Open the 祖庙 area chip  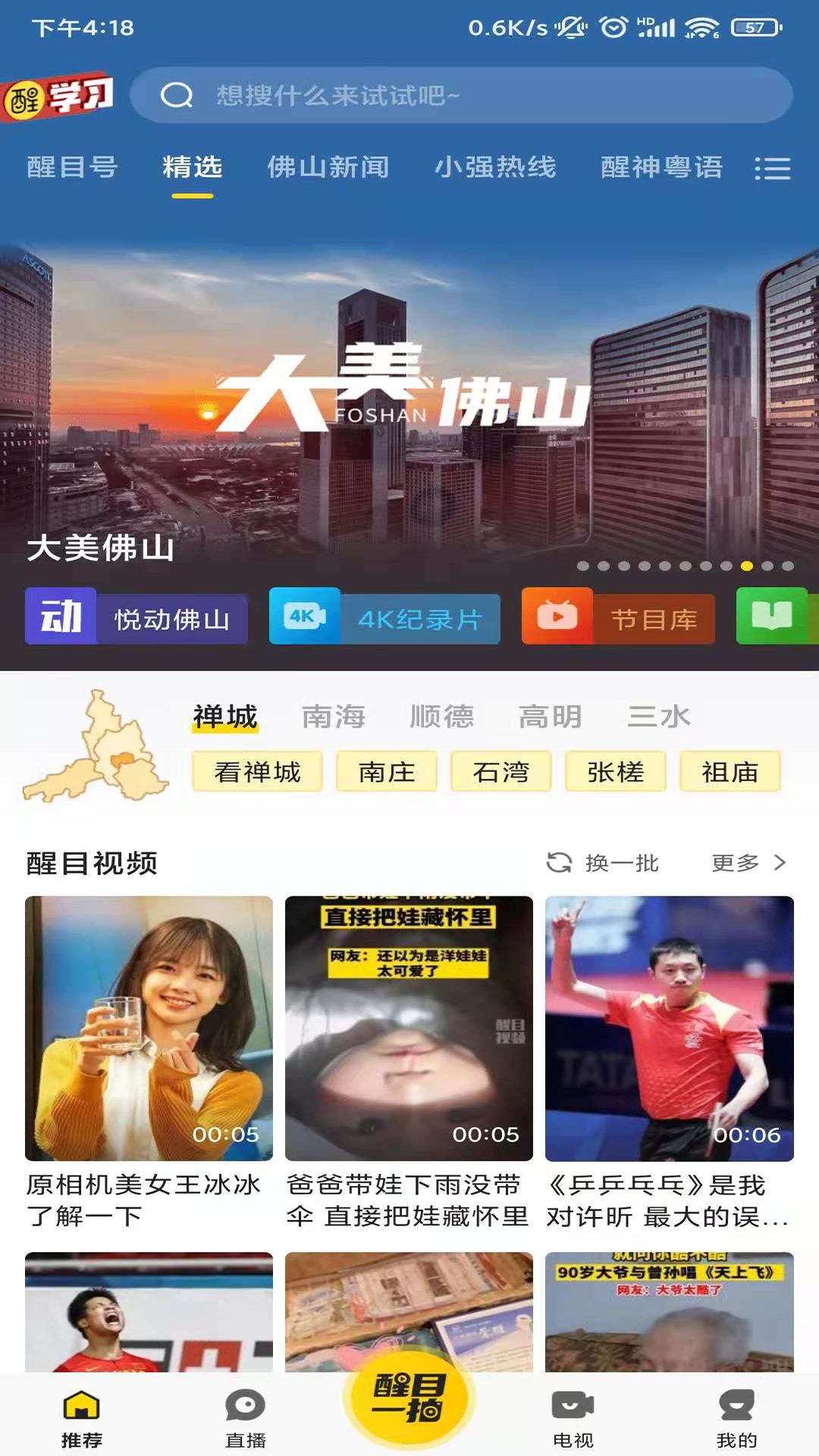click(x=730, y=772)
